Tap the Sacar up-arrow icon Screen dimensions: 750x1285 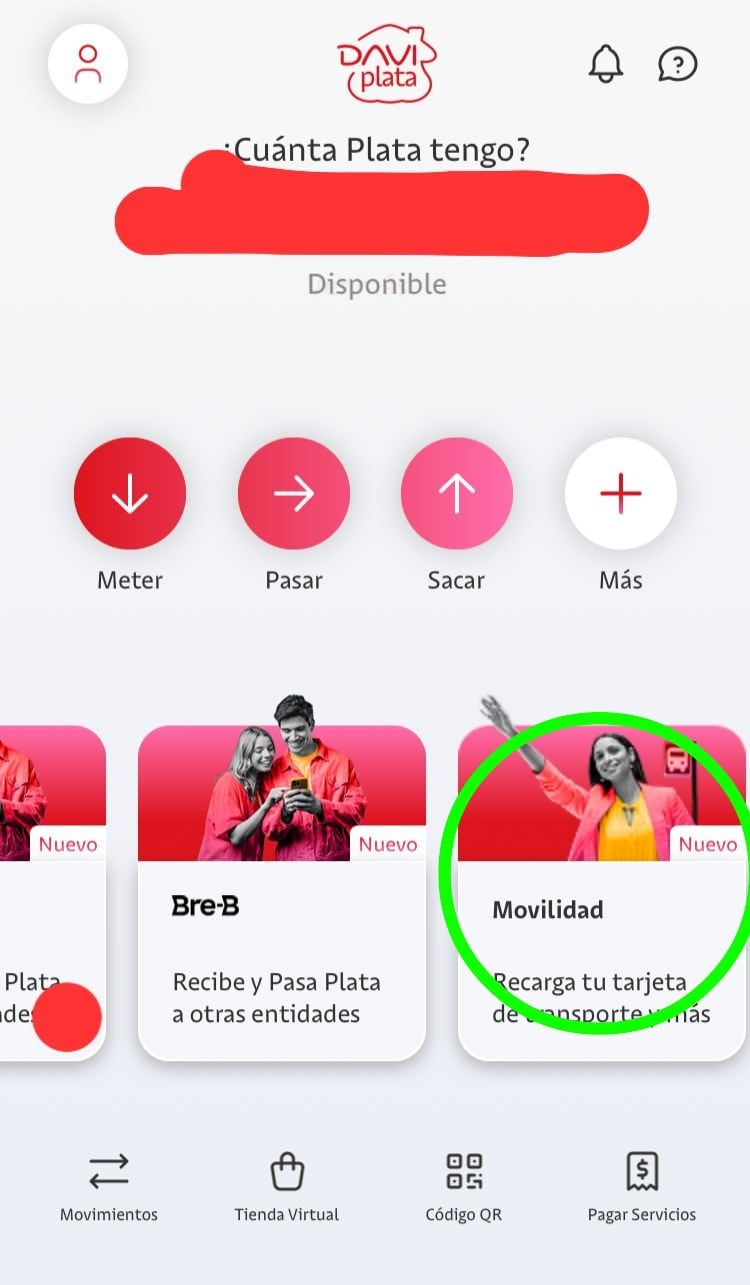point(457,492)
